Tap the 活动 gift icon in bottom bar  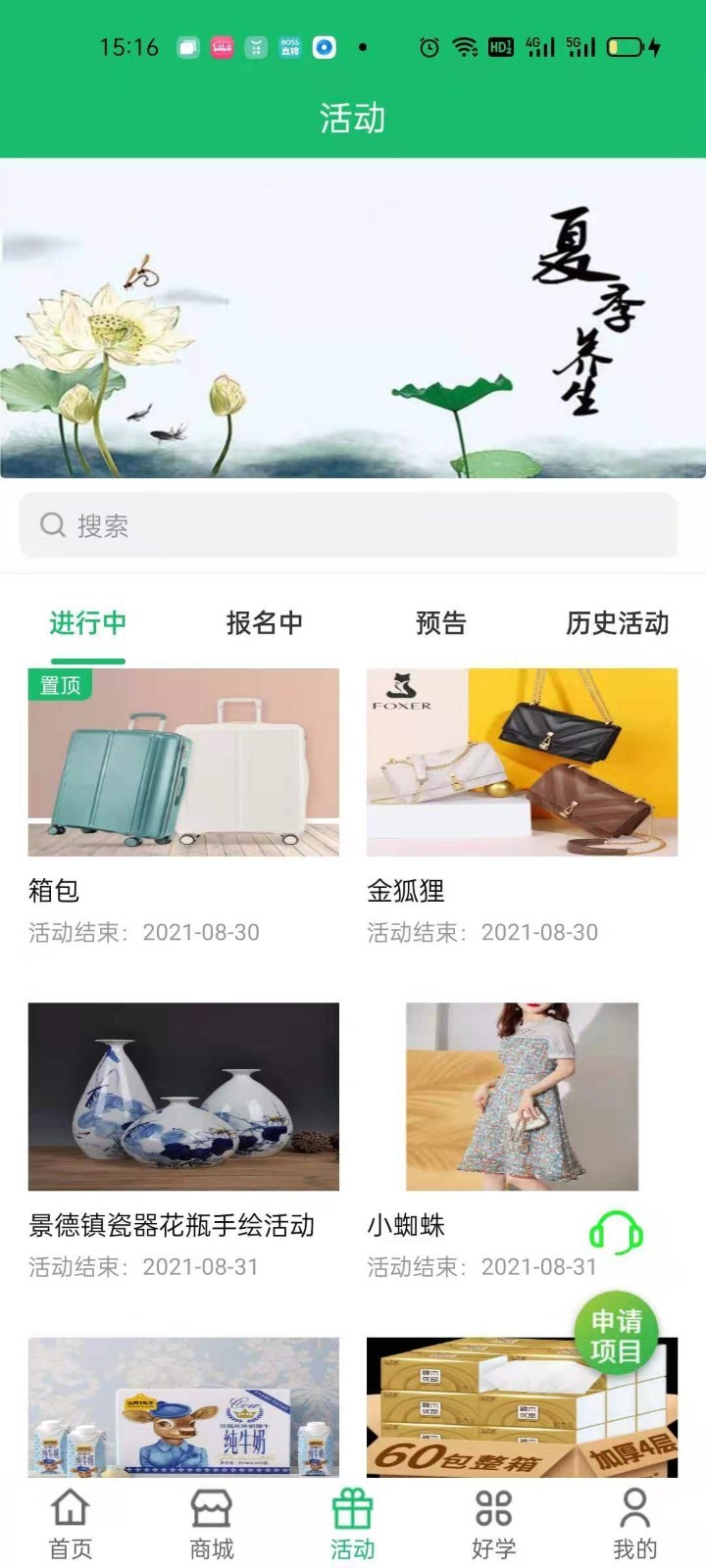[353, 1514]
